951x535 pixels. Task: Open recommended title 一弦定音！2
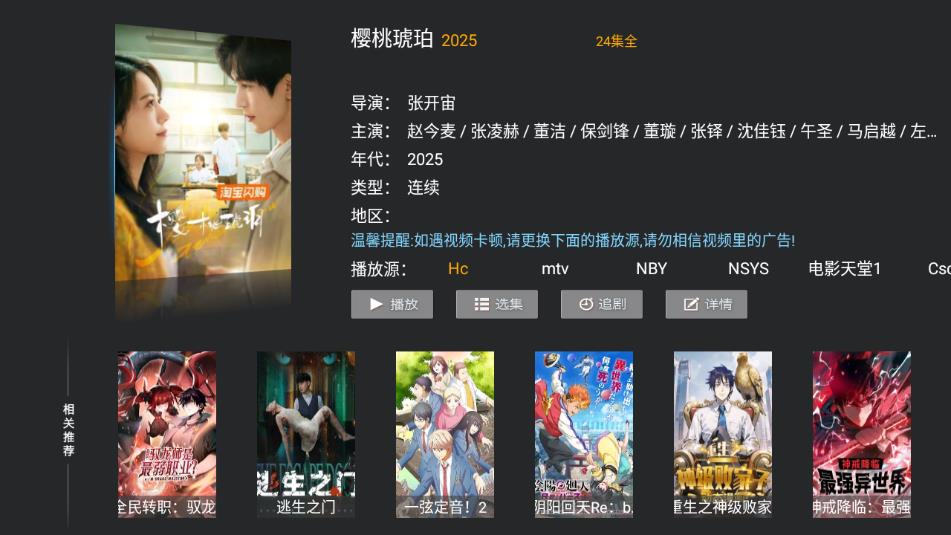click(445, 434)
